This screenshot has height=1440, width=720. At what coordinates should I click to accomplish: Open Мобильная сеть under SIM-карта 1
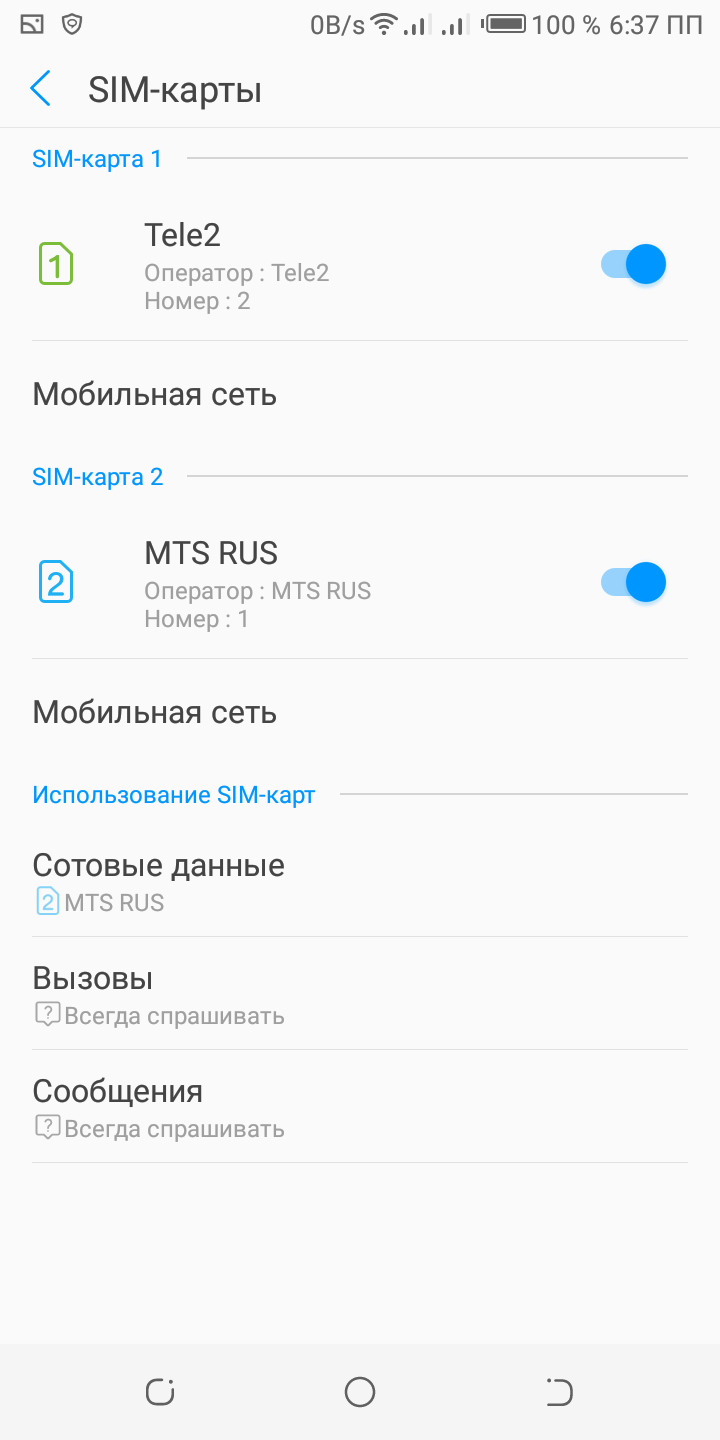pyautogui.click(x=155, y=395)
